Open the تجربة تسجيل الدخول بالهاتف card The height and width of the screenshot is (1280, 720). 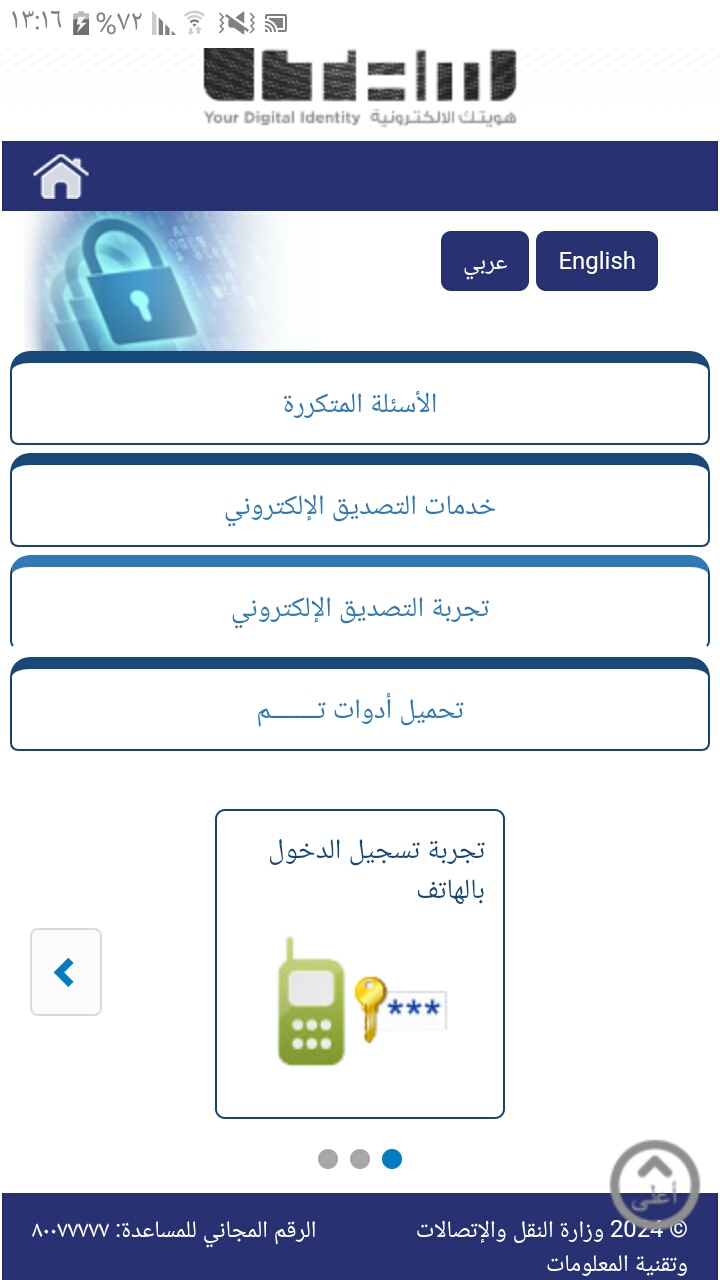coord(360,964)
